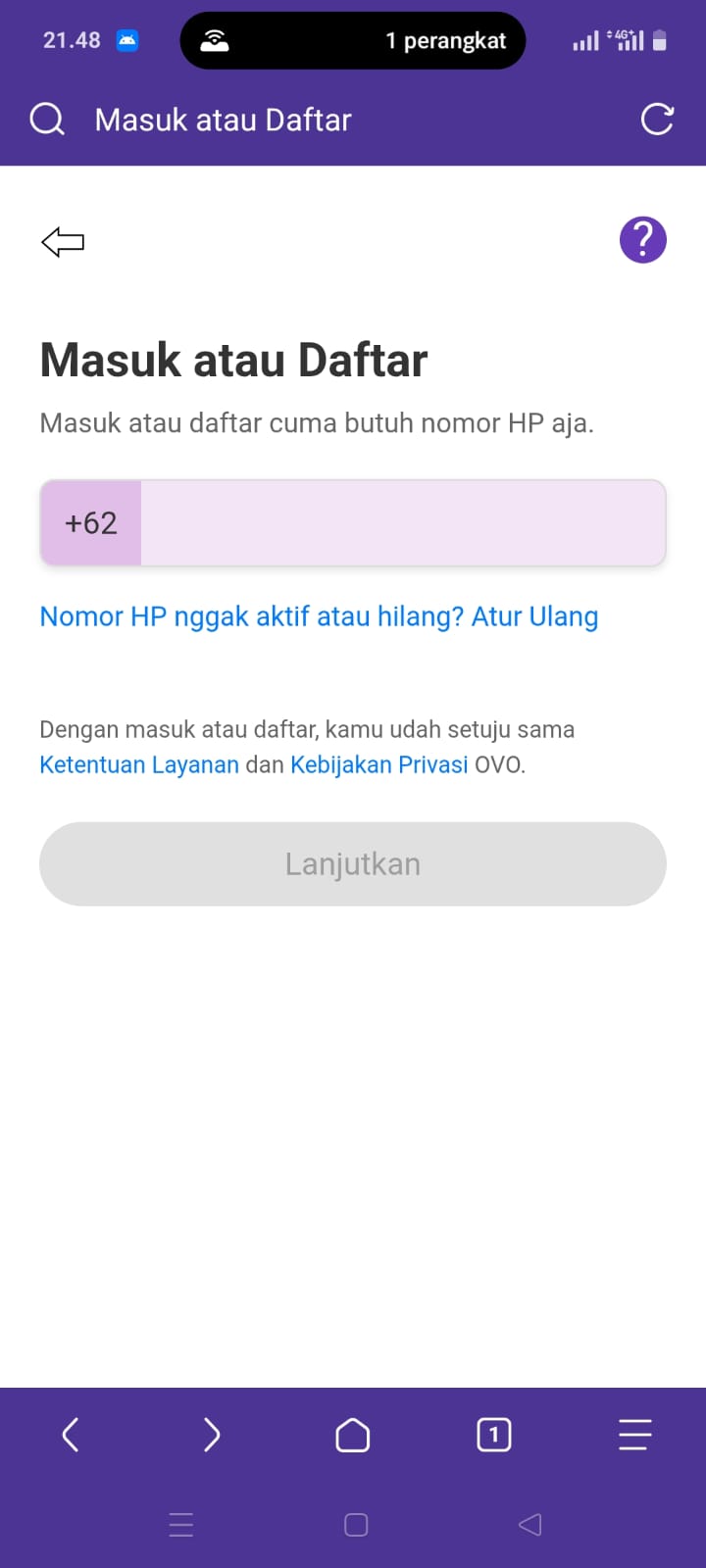Open the browser tabs switcher
Viewport: 706px width, 1568px height.
pyautogui.click(x=493, y=1436)
